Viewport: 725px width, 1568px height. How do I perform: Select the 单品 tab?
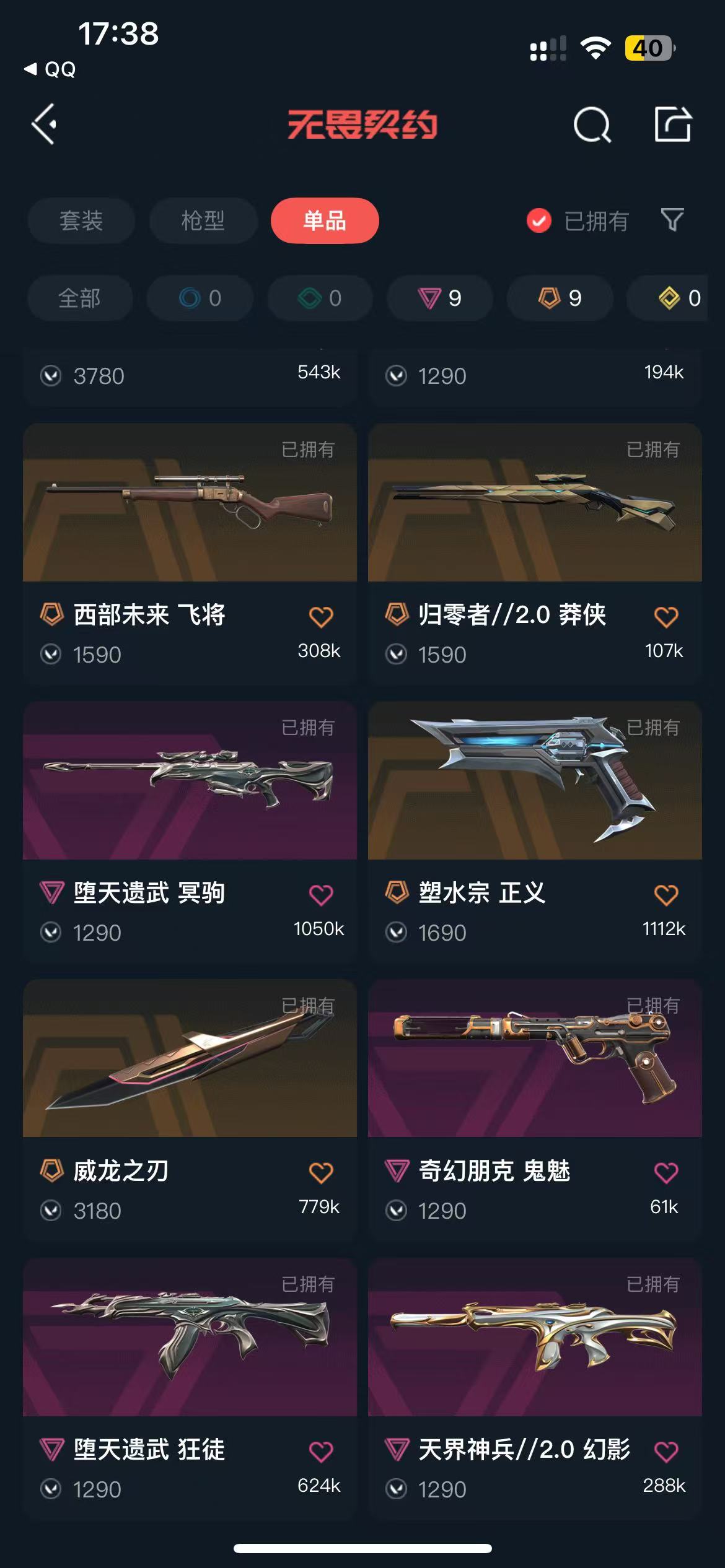tap(325, 220)
